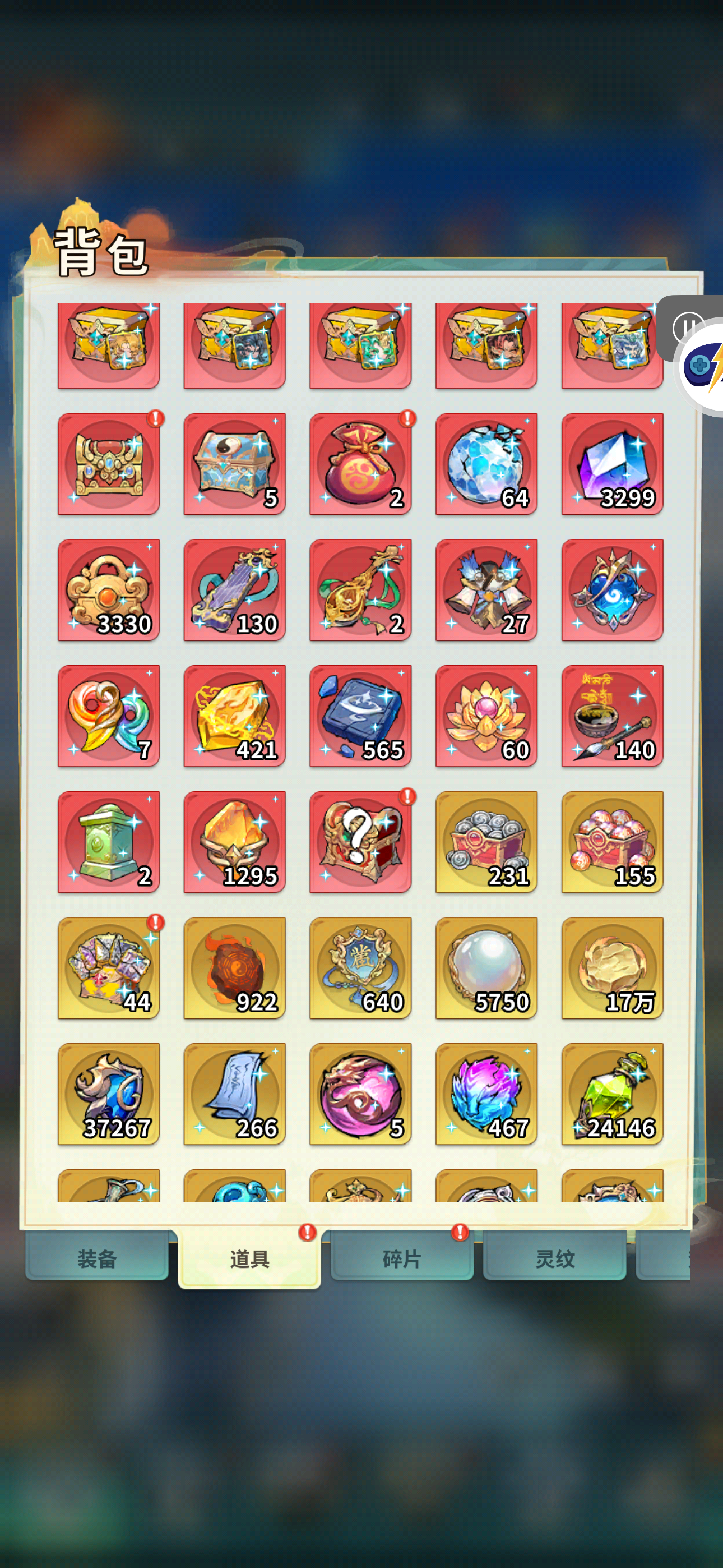Tap the cracked ice orb with 64
The height and width of the screenshot is (1568, 723).
(x=486, y=464)
